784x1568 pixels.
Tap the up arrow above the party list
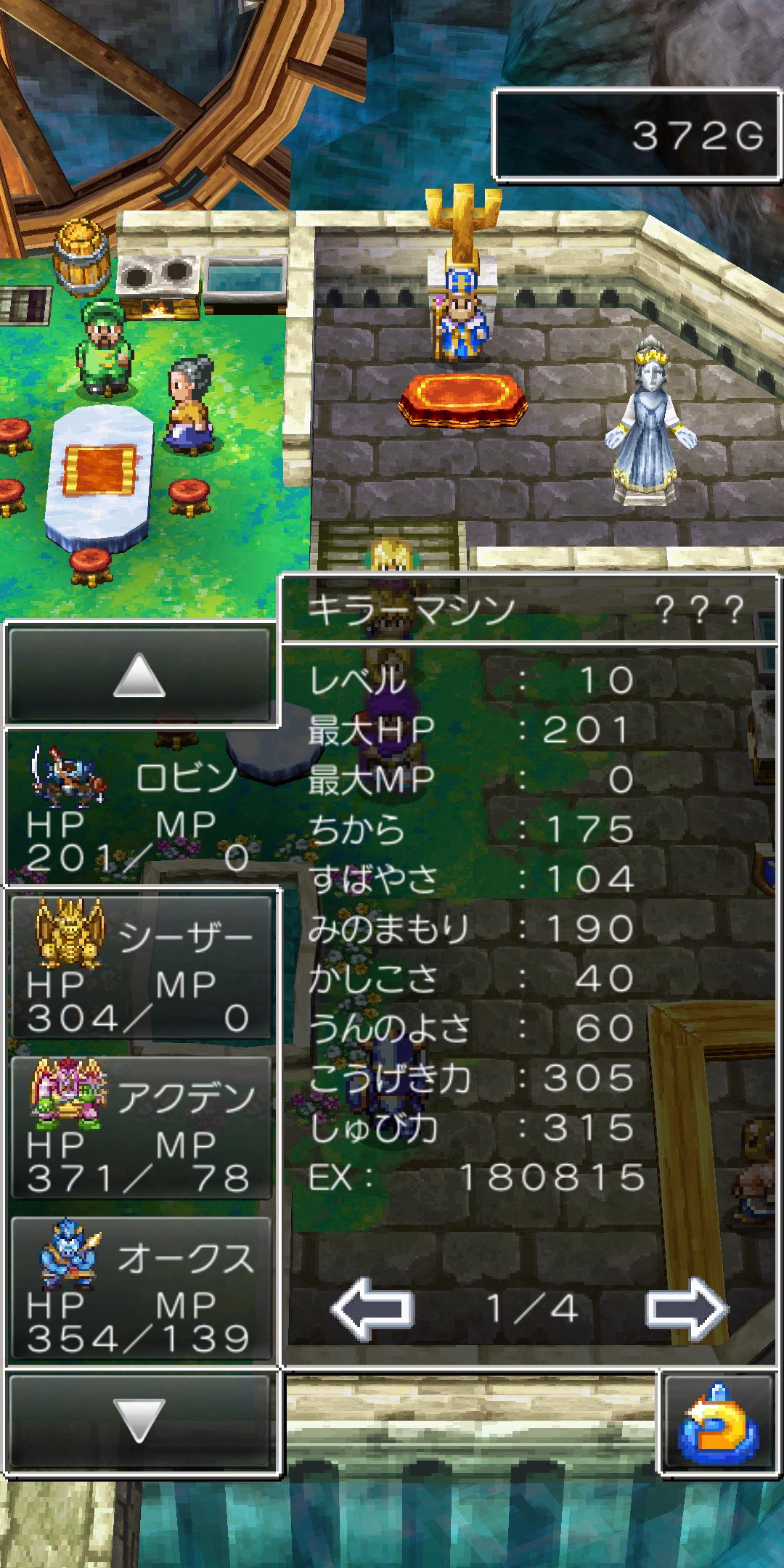[139, 674]
